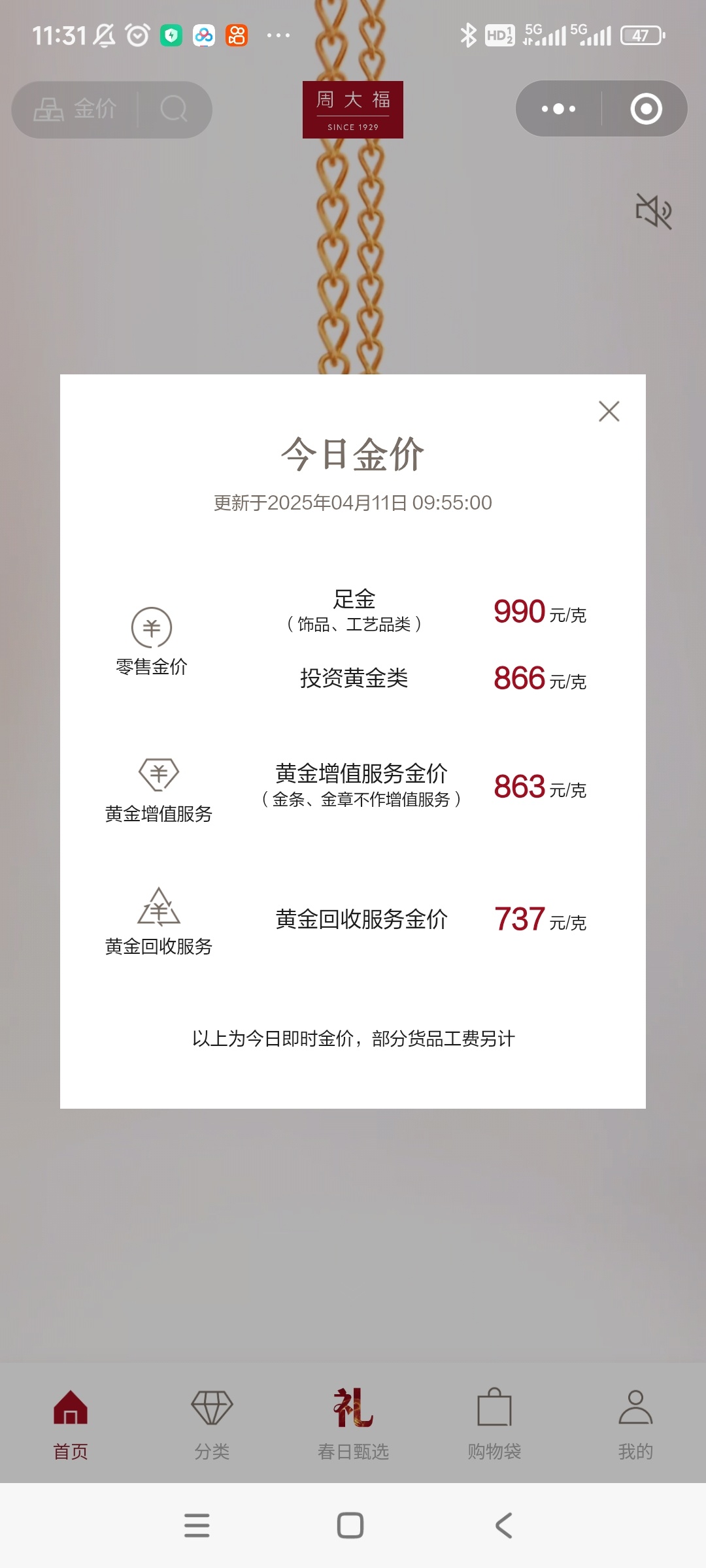Screen dimensions: 706x1568
Task: Tap the search magnifier icon
Action: 174,109
